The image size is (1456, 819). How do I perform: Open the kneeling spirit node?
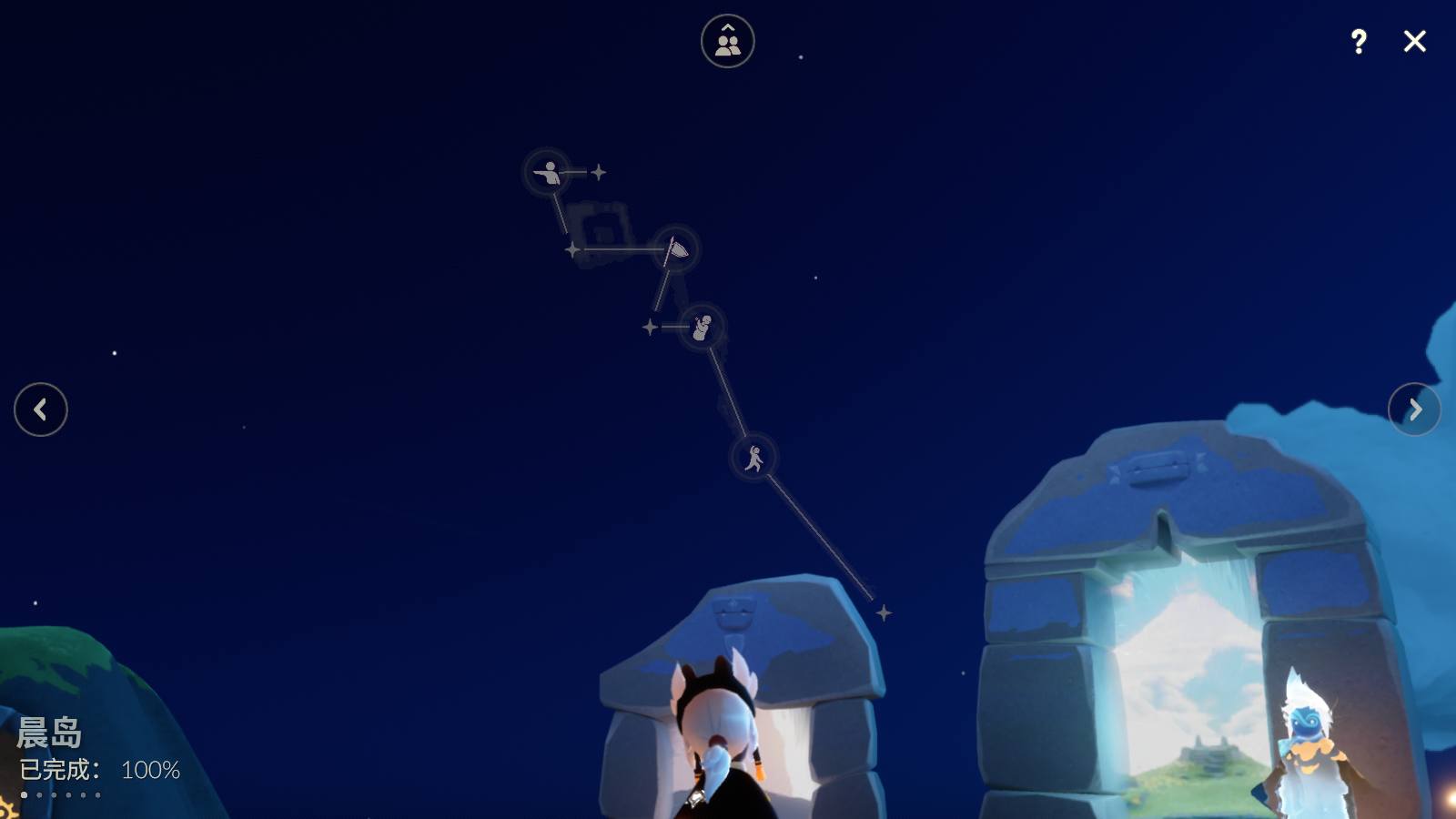702,327
